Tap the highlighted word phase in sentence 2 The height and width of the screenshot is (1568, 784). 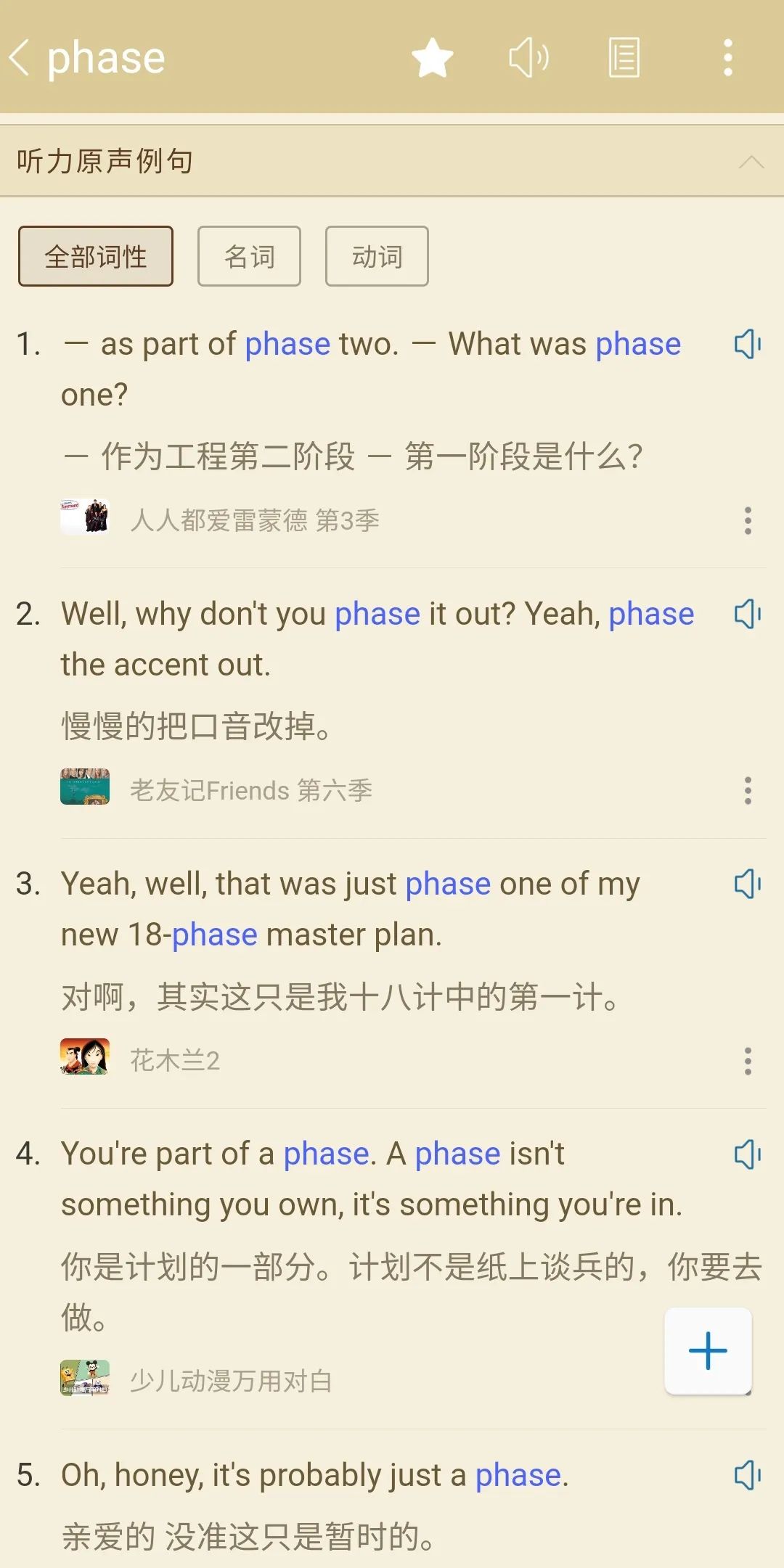click(x=377, y=613)
